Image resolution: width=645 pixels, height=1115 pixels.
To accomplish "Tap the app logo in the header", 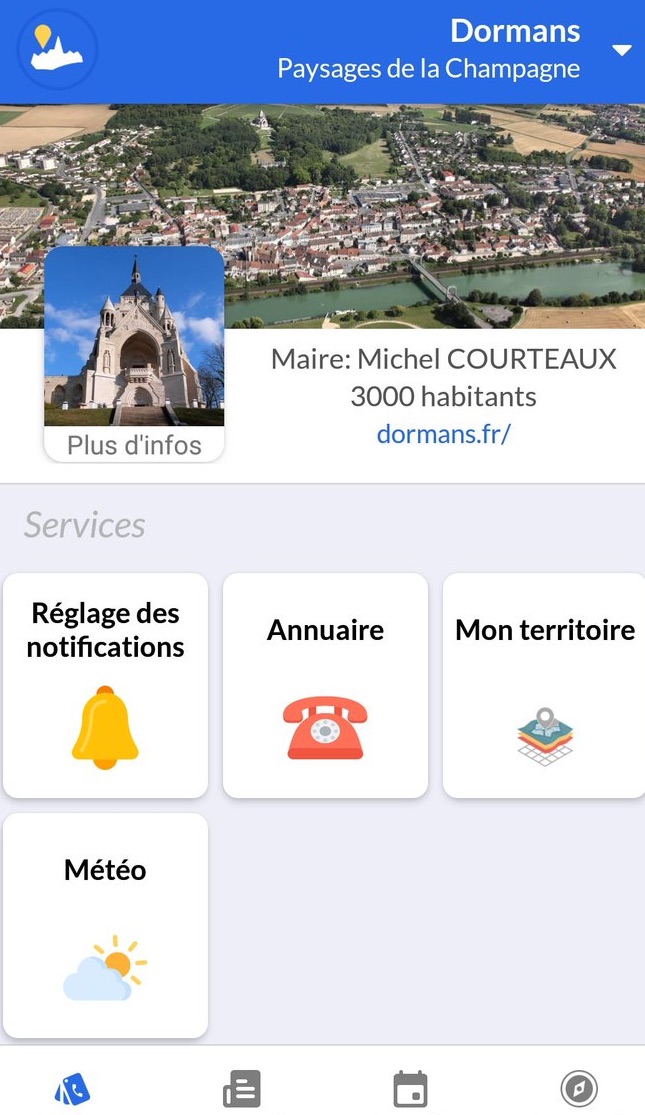I will pos(57,49).
